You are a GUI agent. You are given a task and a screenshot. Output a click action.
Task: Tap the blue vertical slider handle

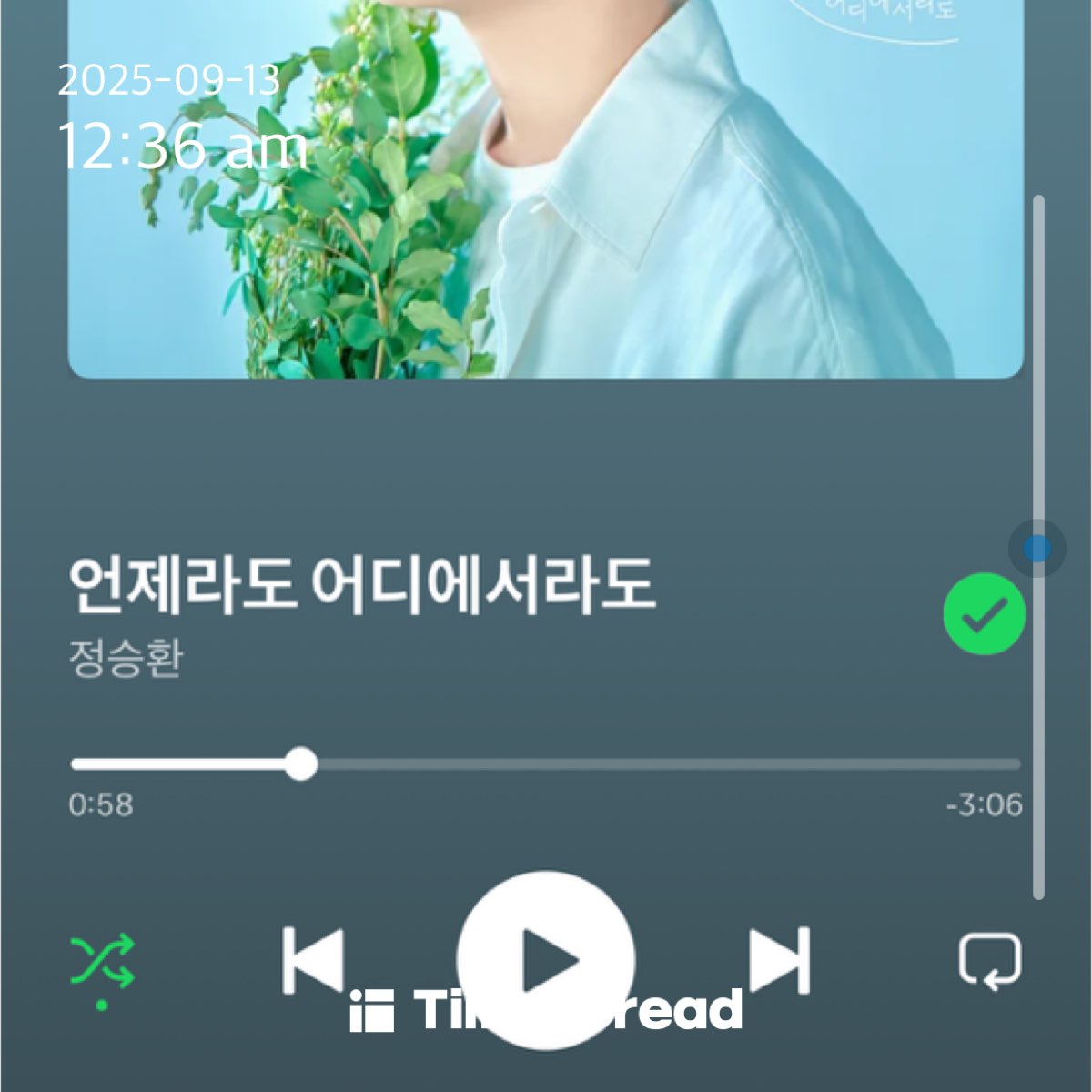[1036, 549]
